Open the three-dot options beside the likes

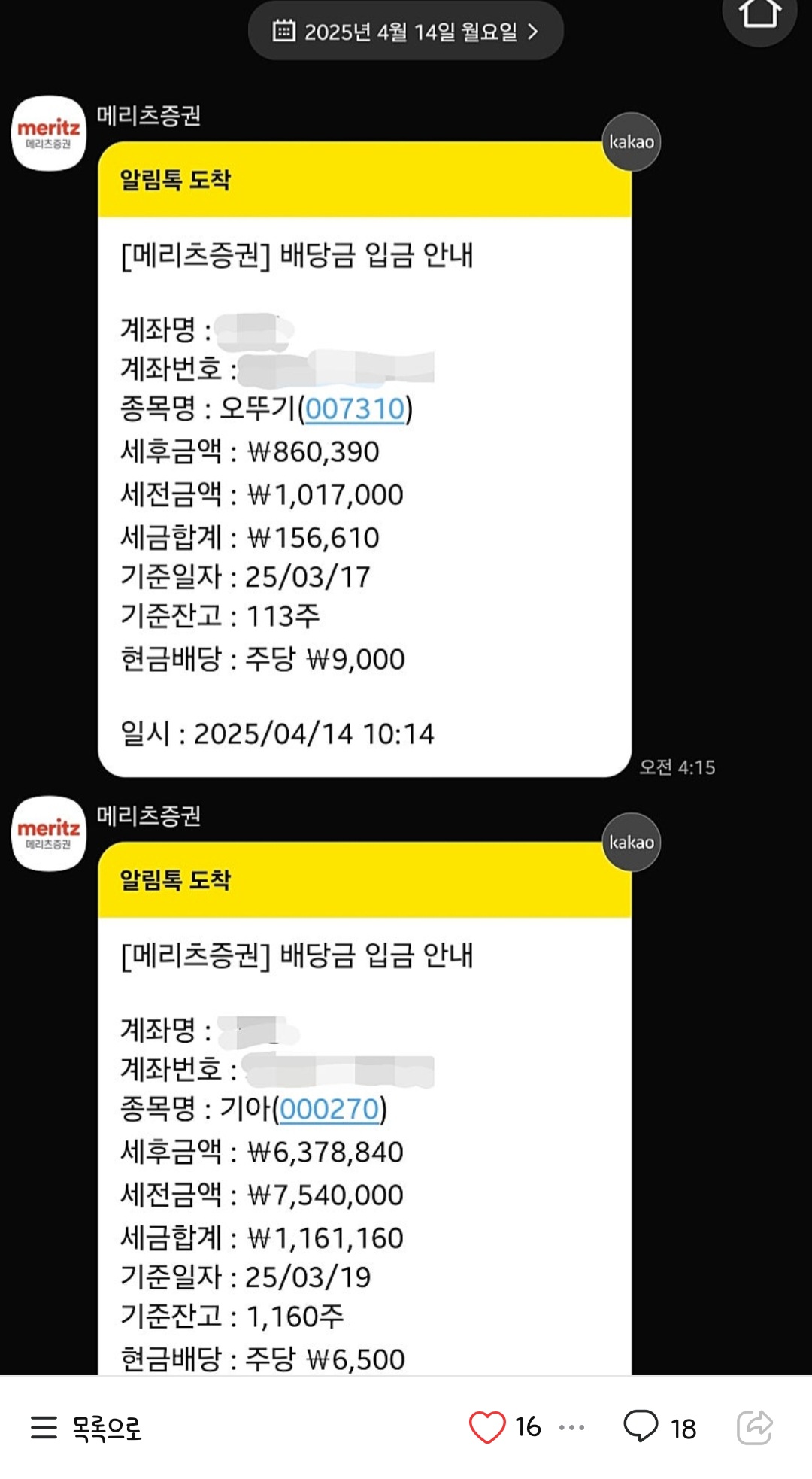click(x=572, y=1427)
